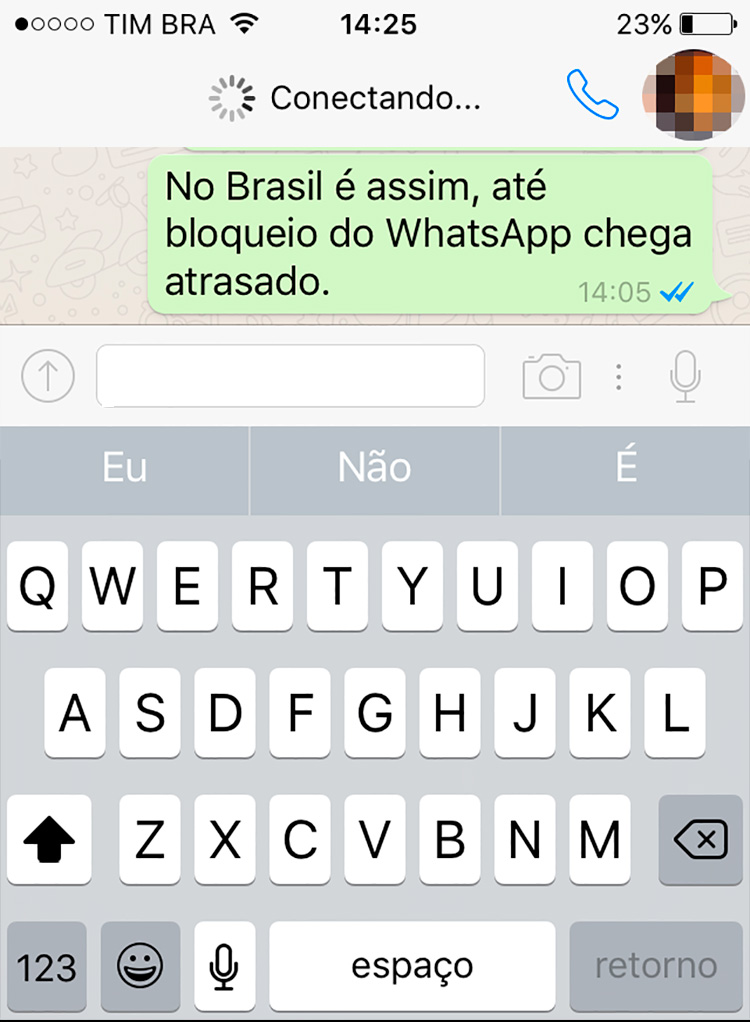This screenshot has height=1022, width=750.
Task: Check the blue double tick read receipt
Action: (x=678, y=292)
